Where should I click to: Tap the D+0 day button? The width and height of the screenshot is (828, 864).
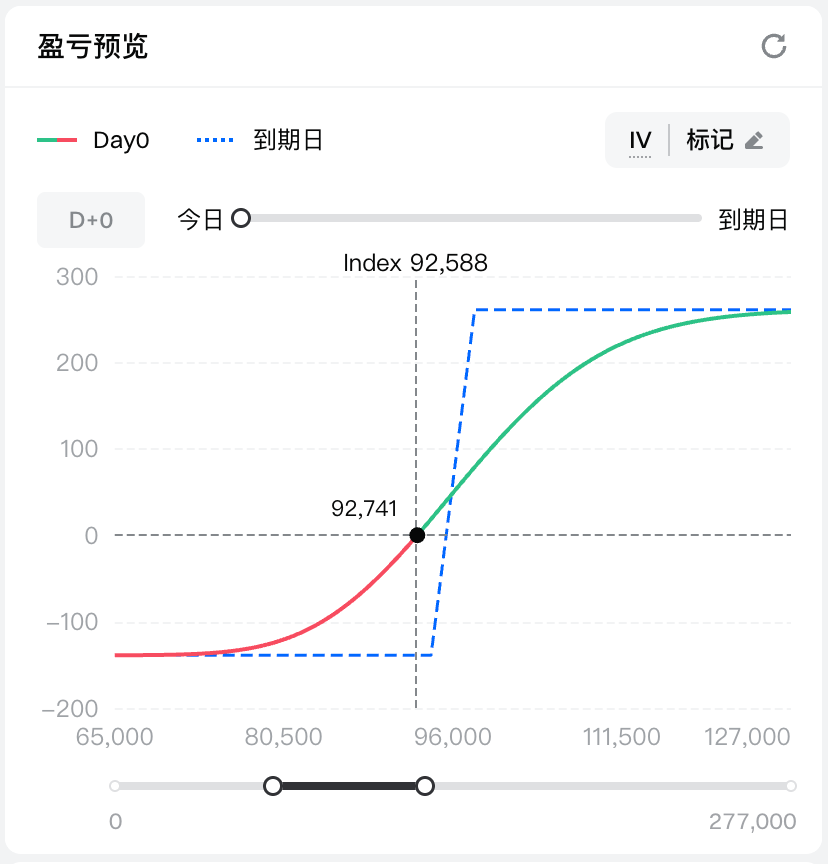[x=91, y=220]
